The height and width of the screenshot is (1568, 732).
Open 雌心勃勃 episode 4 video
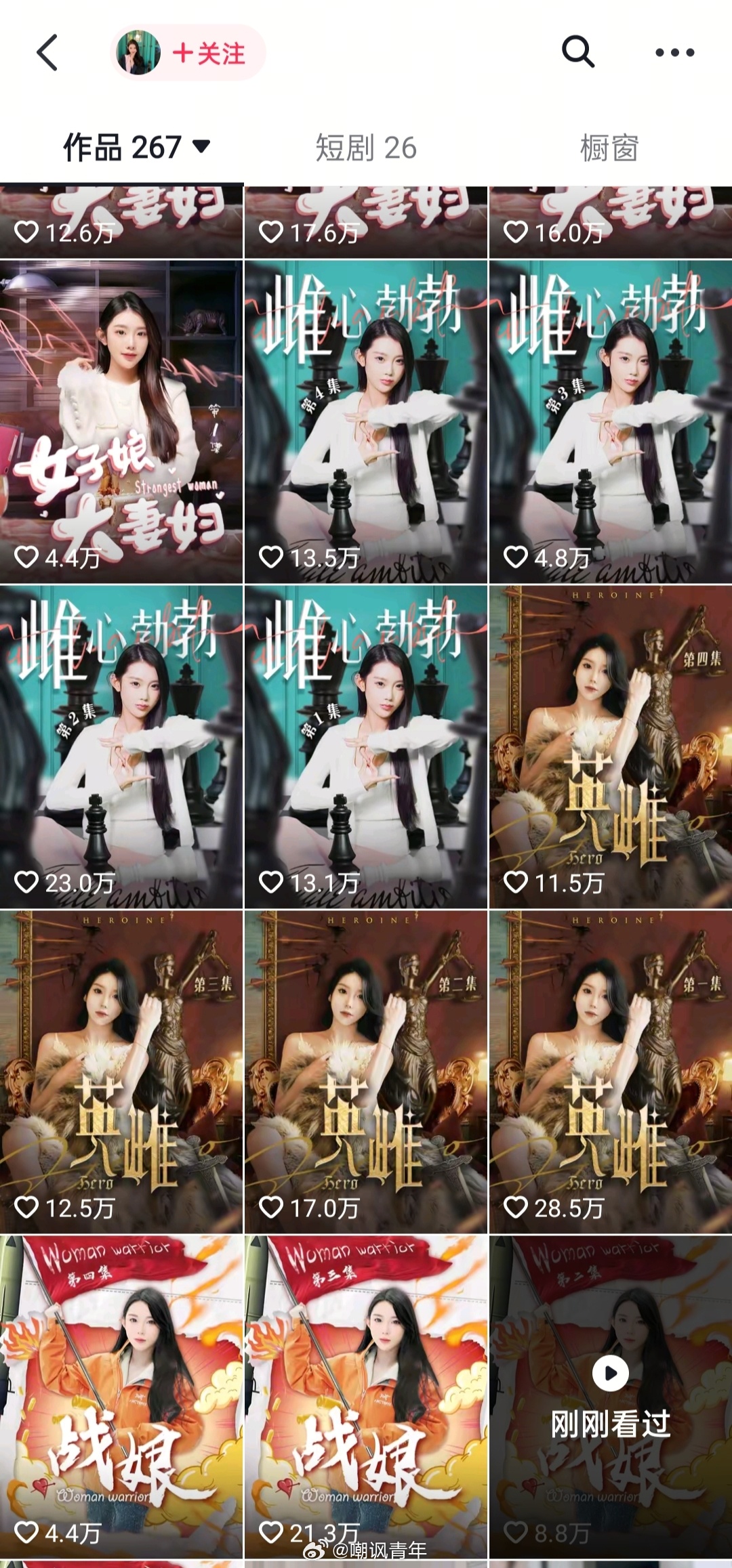(x=365, y=406)
